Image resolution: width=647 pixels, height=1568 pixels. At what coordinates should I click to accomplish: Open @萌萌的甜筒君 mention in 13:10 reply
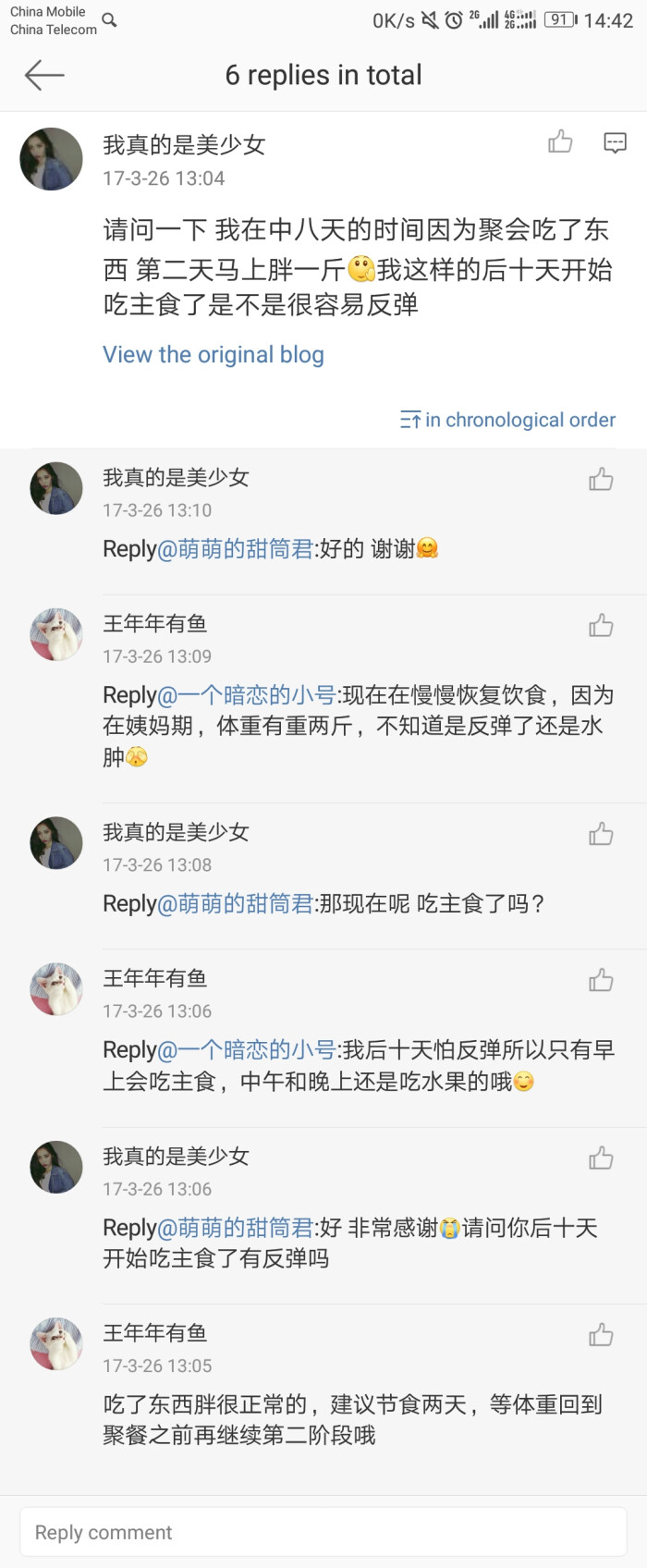point(236,549)
